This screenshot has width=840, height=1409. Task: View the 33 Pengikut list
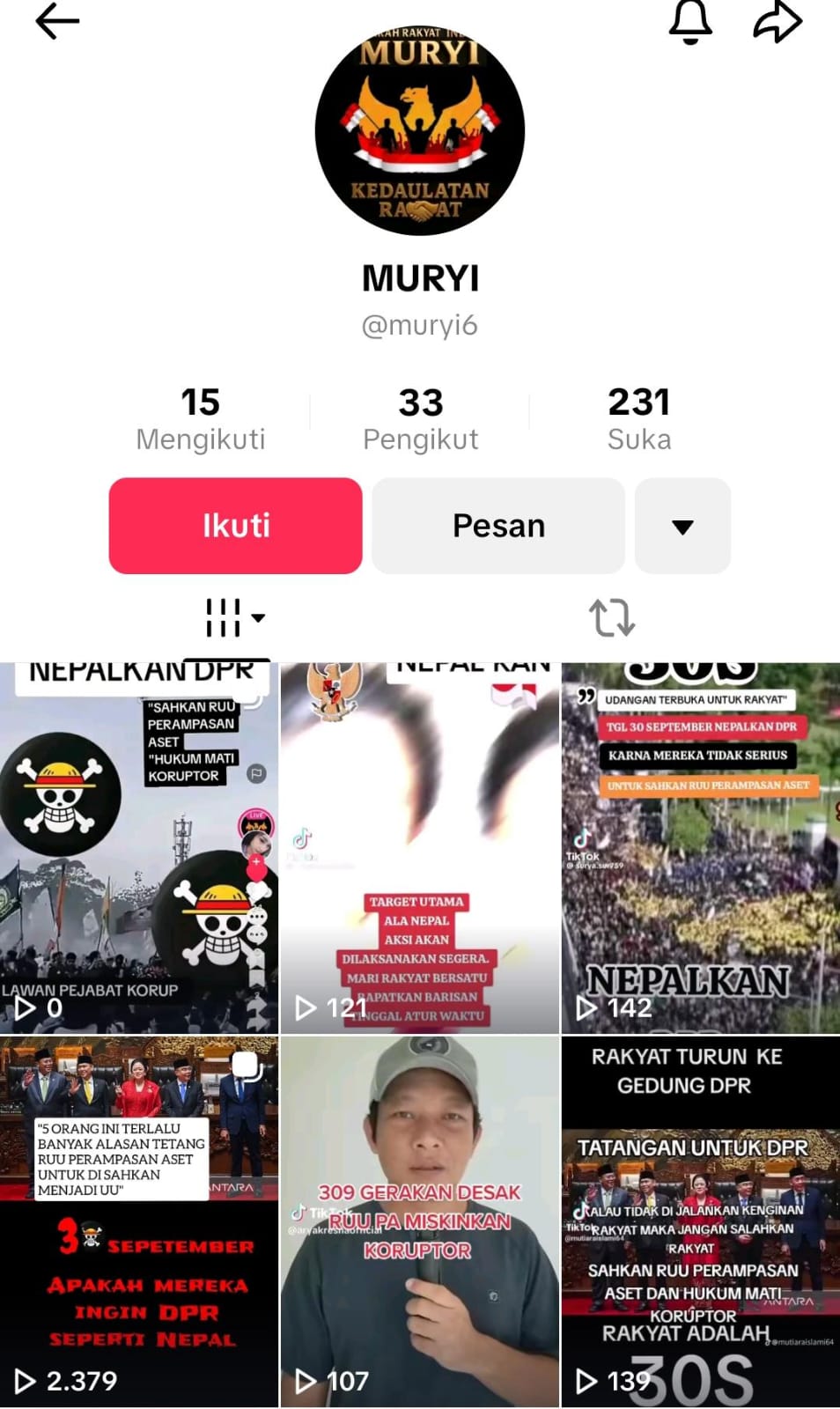[x=420, y=419]
